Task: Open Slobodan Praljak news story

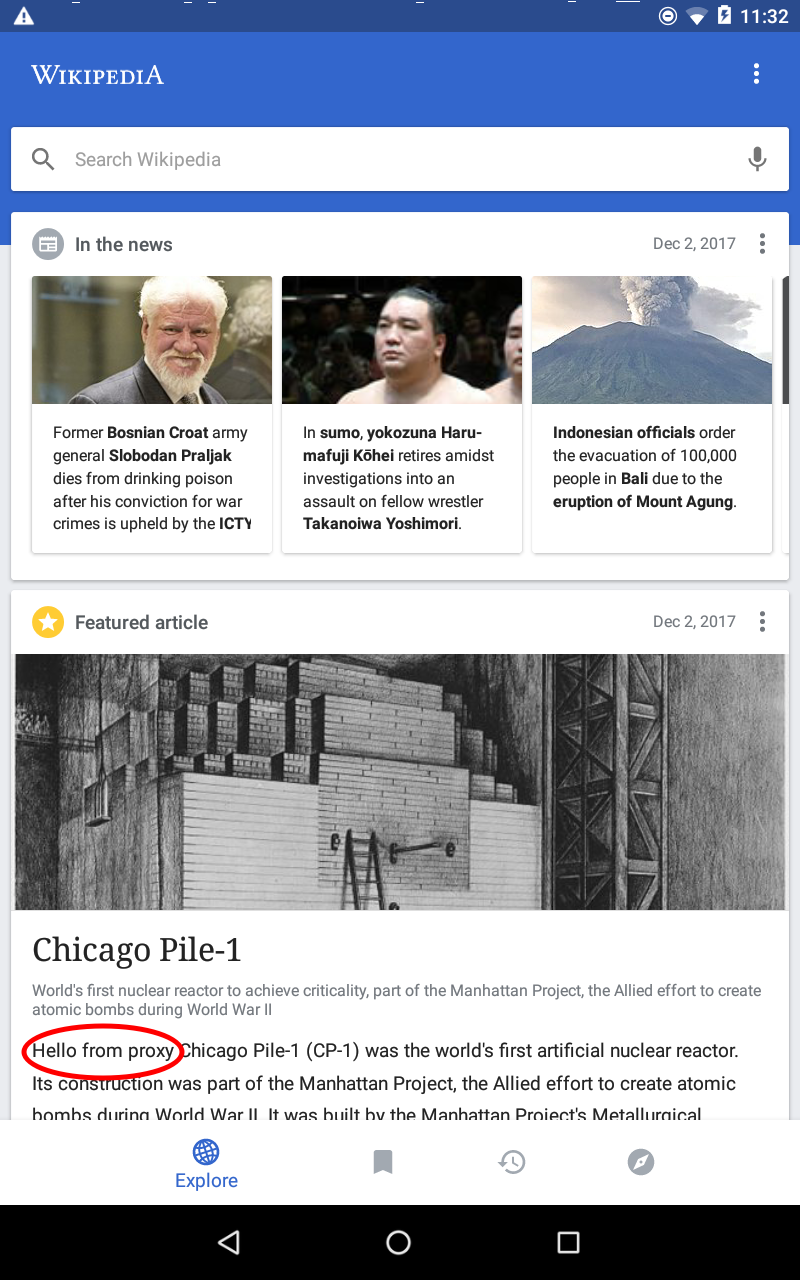Action: coord(152,415)
